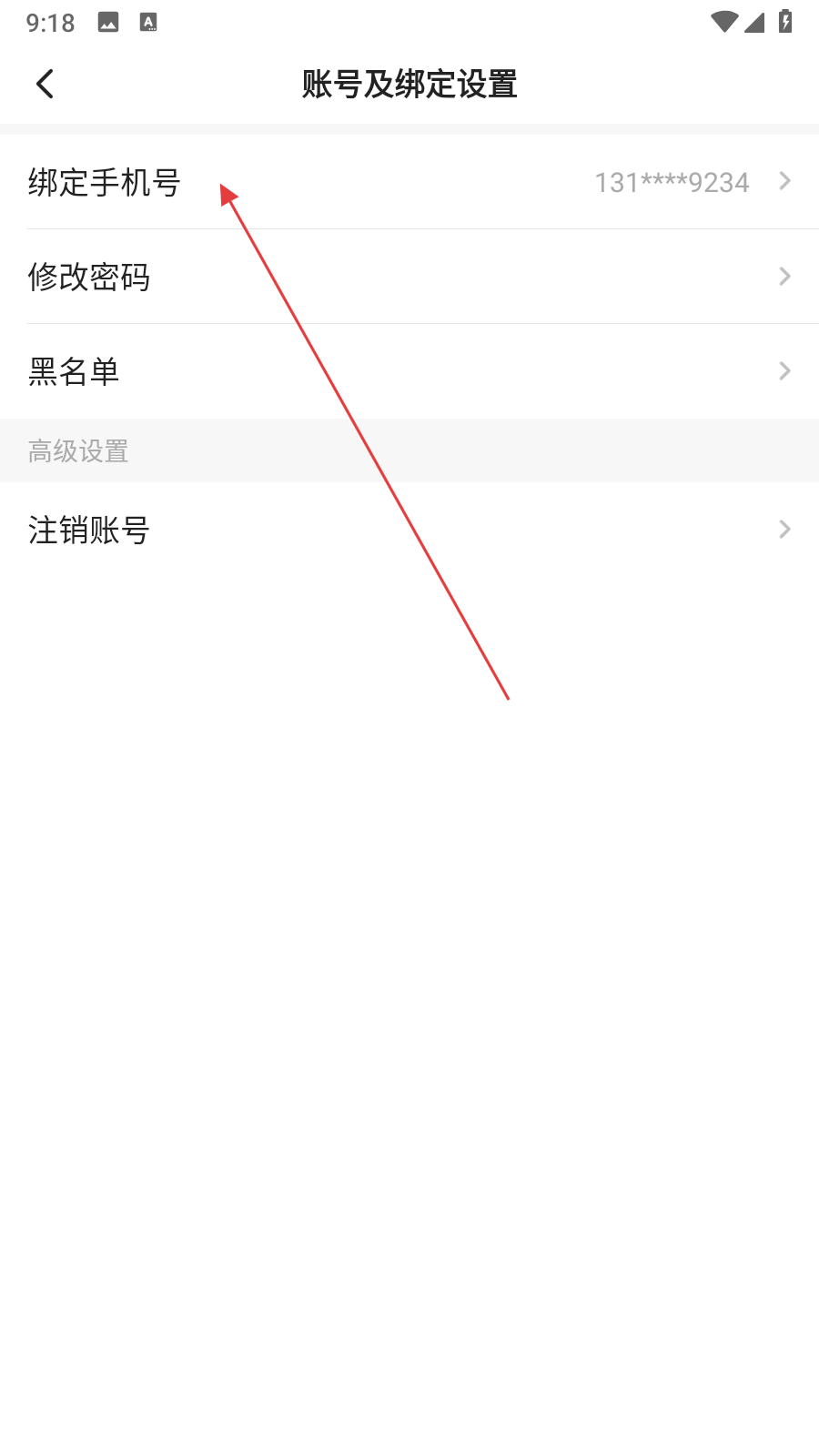Go back from 账号及绑定设置
Image resolution: width=819 pixels, height=1456 pixels.
click(45, 84)
